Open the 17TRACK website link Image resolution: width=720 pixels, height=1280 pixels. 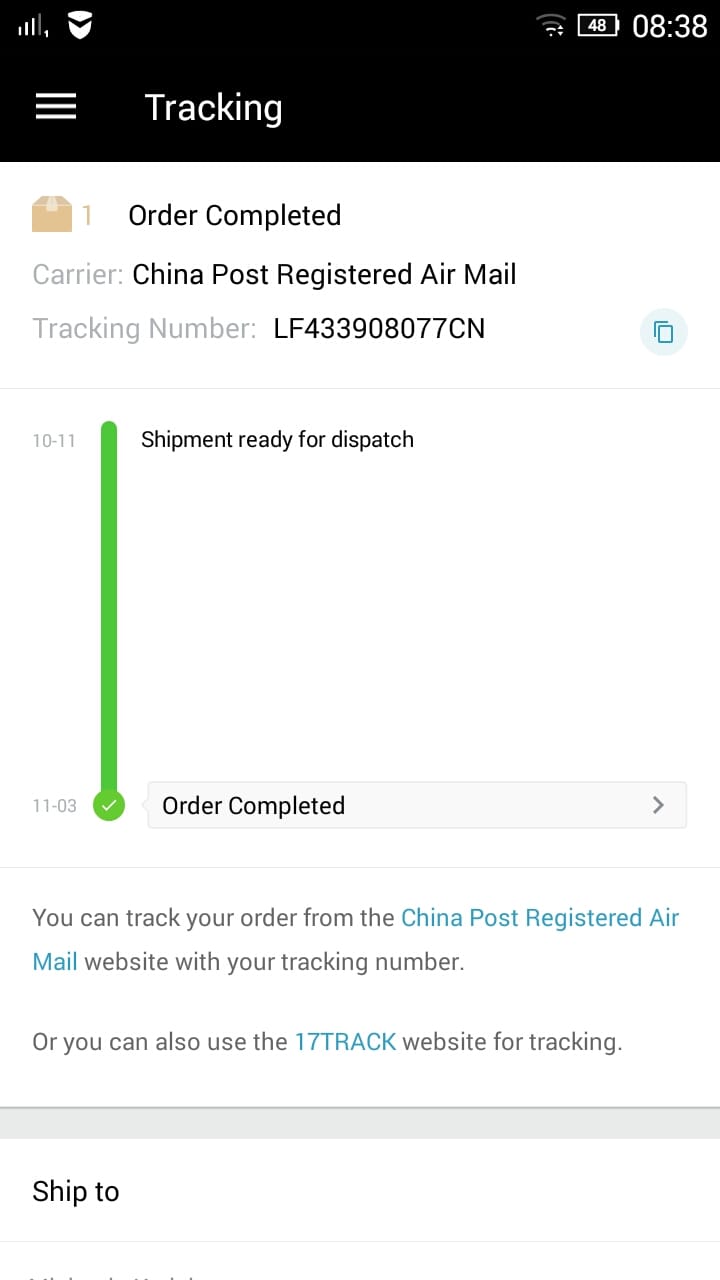click(x=345, y=1041)
